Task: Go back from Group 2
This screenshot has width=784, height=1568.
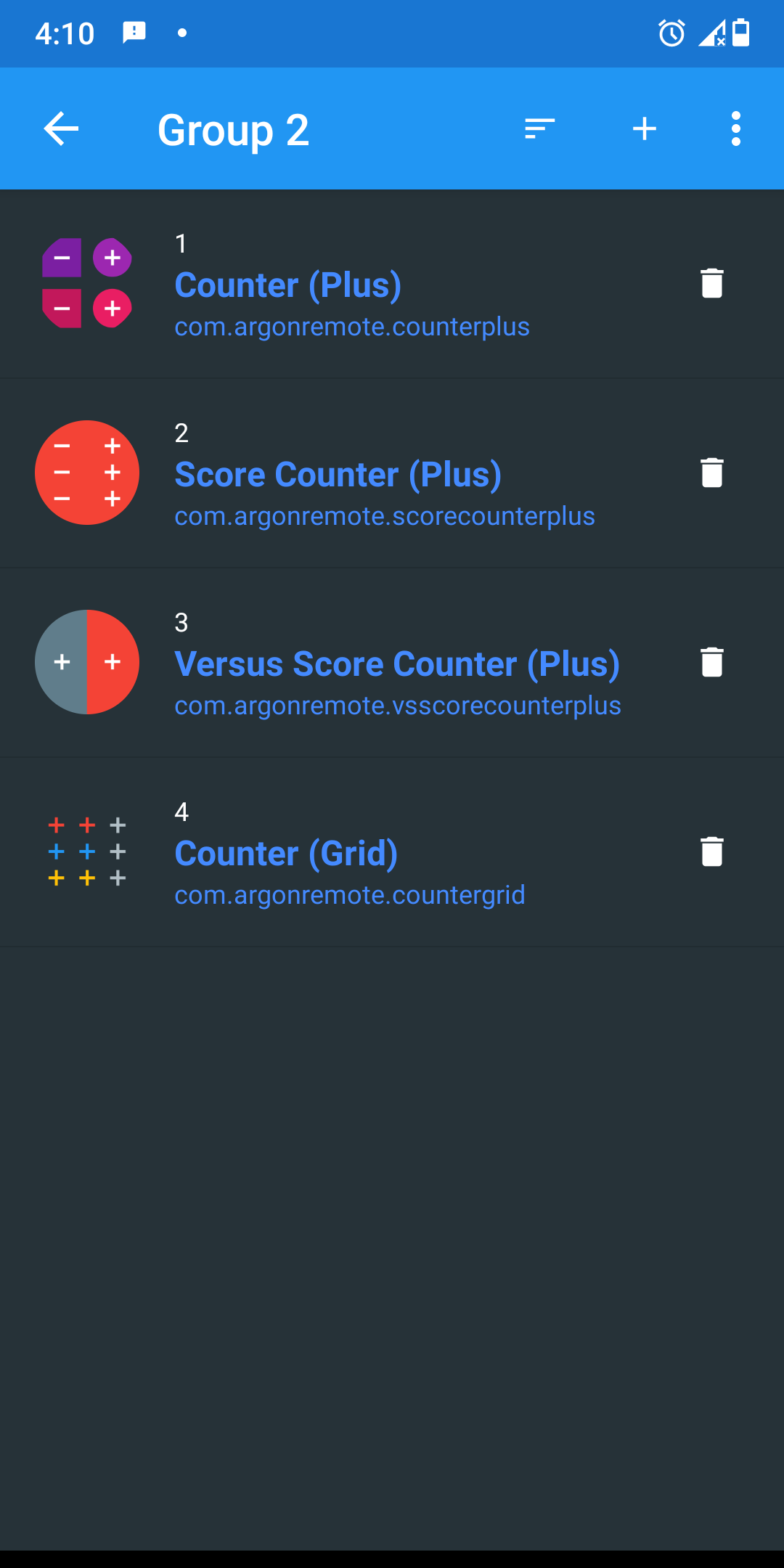Action: coord(61,129)
